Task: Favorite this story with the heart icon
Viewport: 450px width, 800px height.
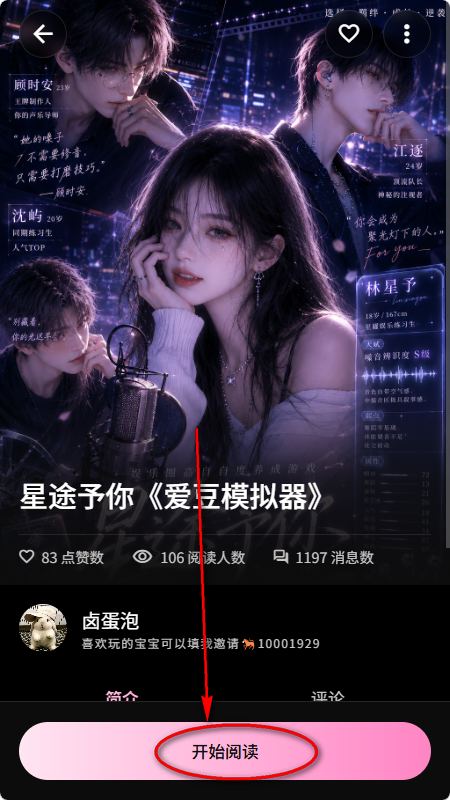Action: (x=349, y=34)
